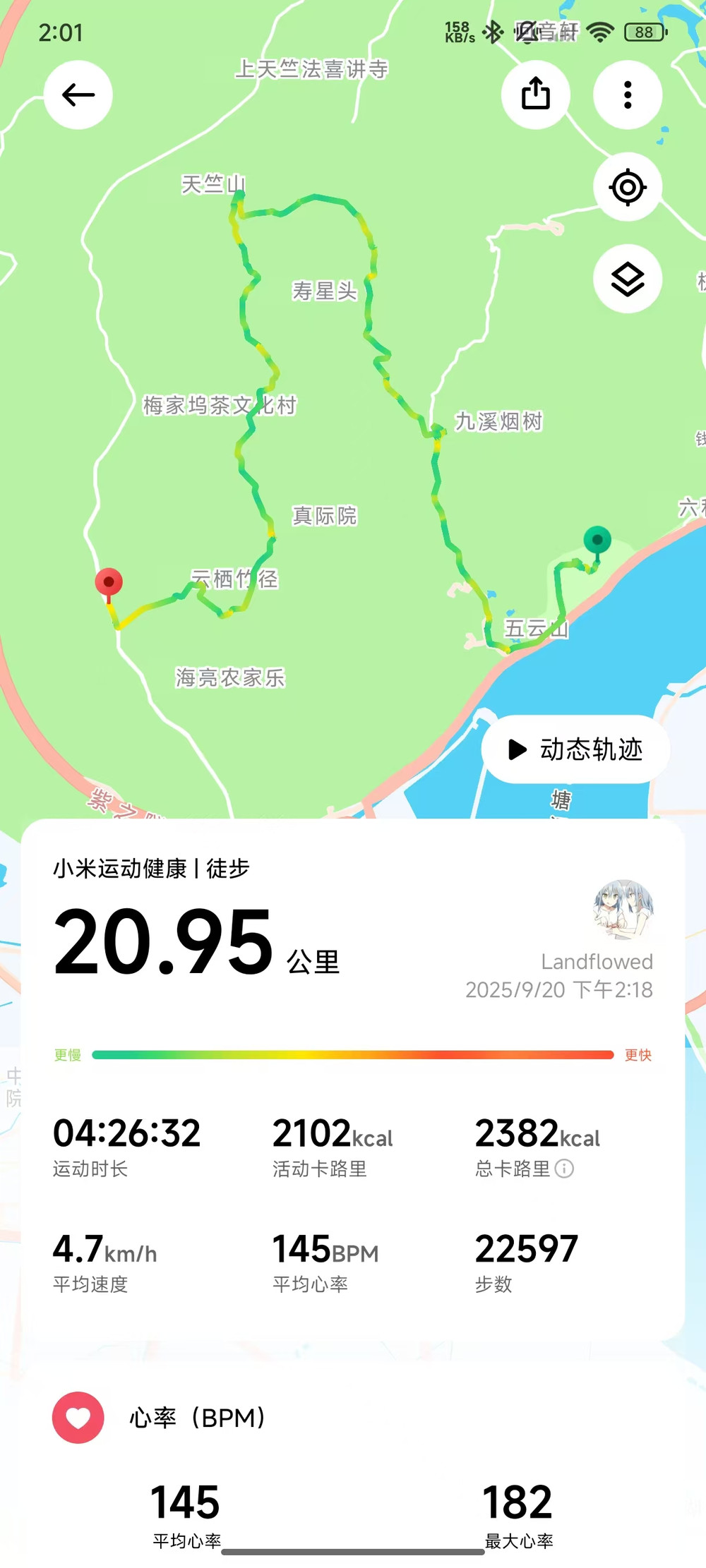Recenter the map on the route

628,188
